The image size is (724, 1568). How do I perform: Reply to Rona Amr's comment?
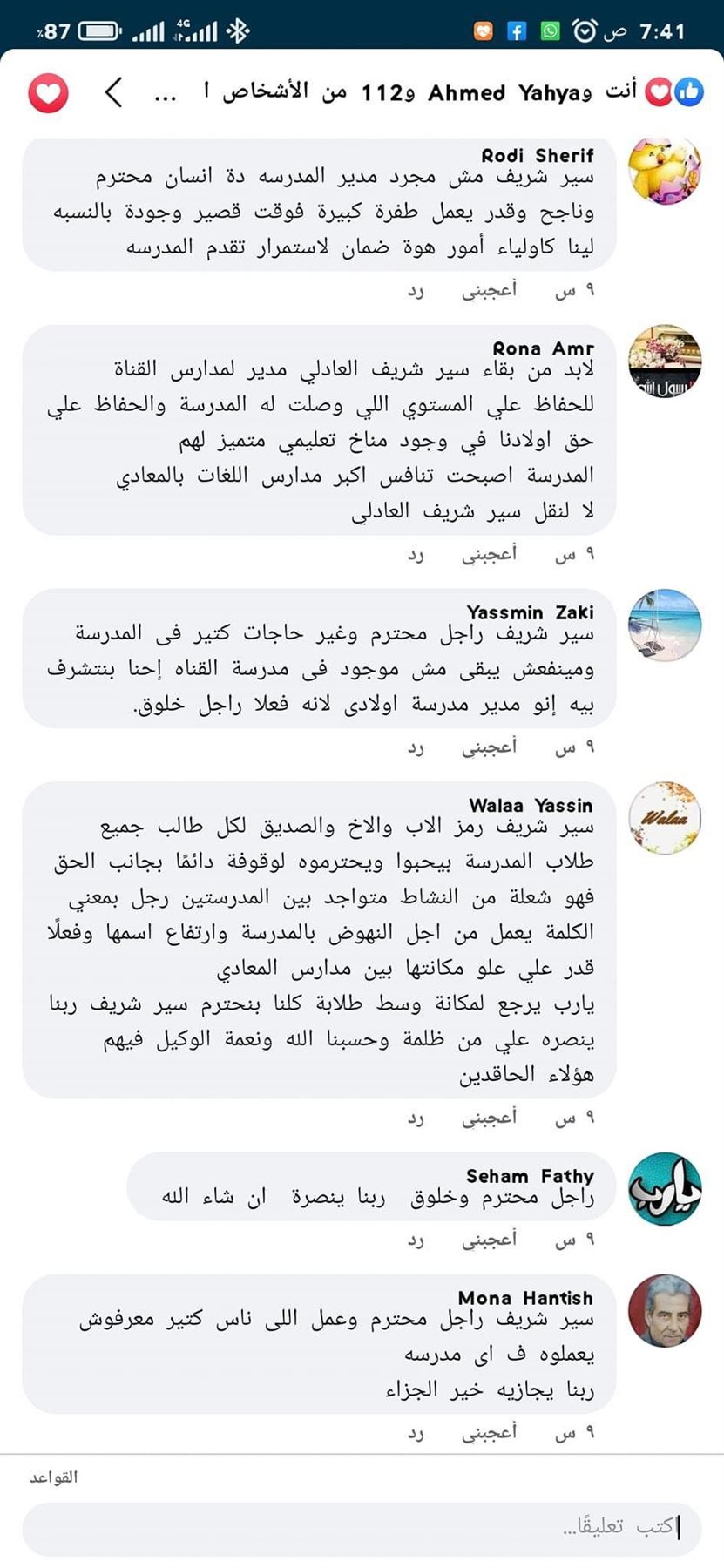(x=416, y=554)
